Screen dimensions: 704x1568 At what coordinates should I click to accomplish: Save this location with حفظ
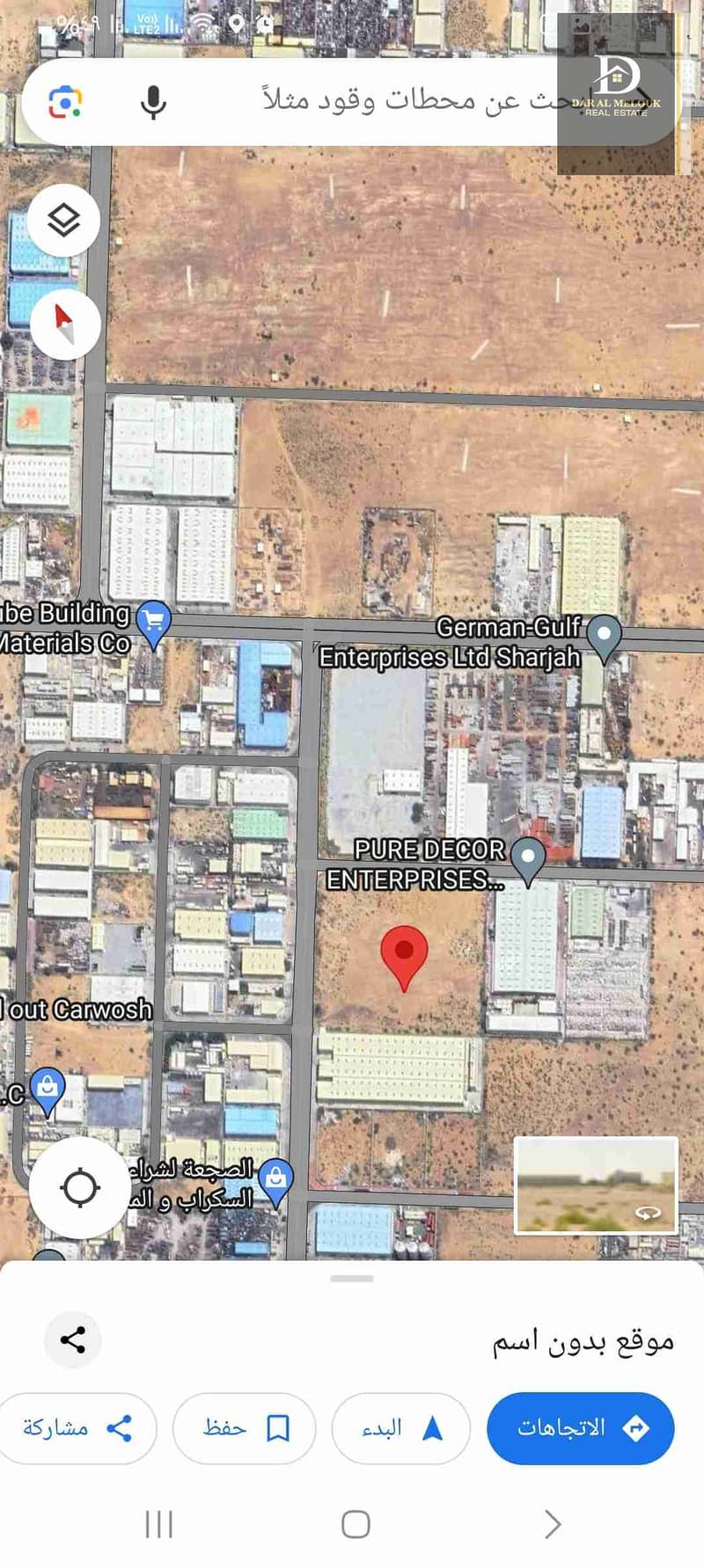coord(244,1428)
